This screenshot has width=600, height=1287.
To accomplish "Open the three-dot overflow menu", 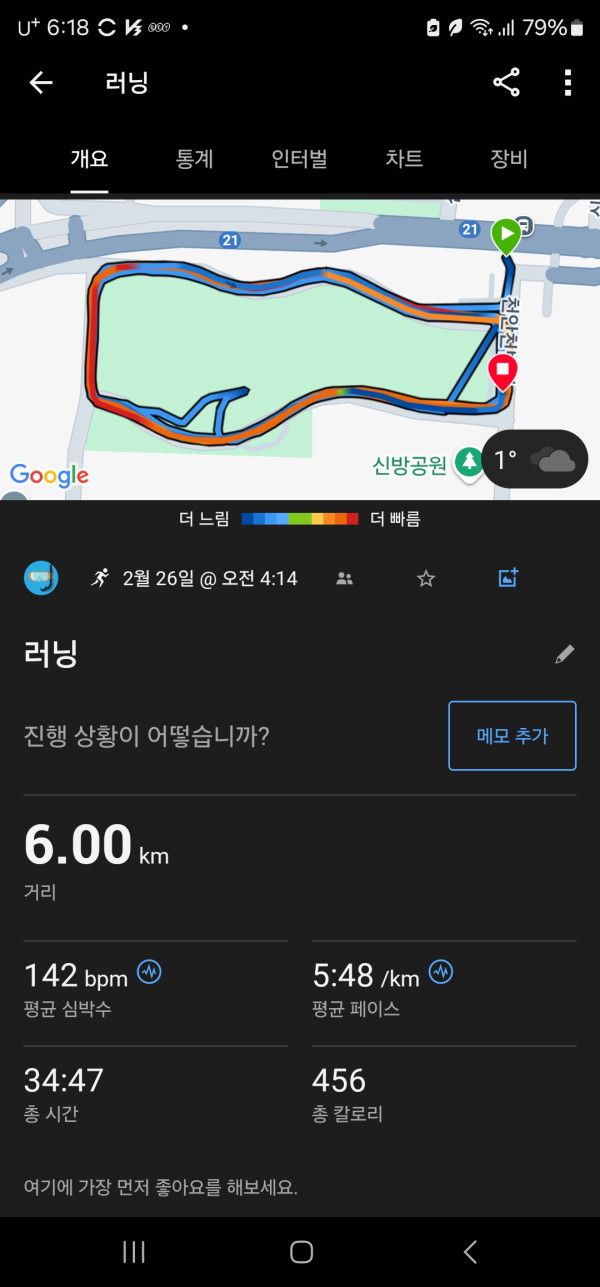I will (567, 83).
